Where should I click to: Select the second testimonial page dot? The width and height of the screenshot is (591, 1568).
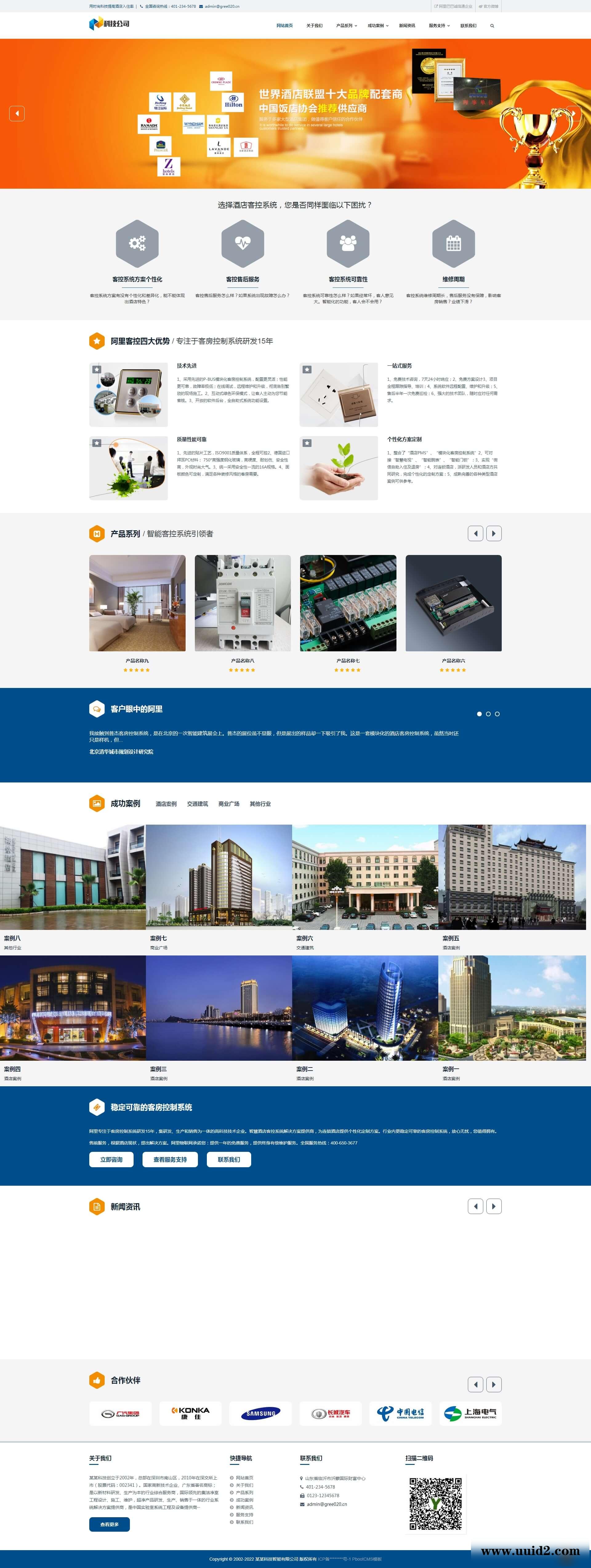(x=488, y=714)
